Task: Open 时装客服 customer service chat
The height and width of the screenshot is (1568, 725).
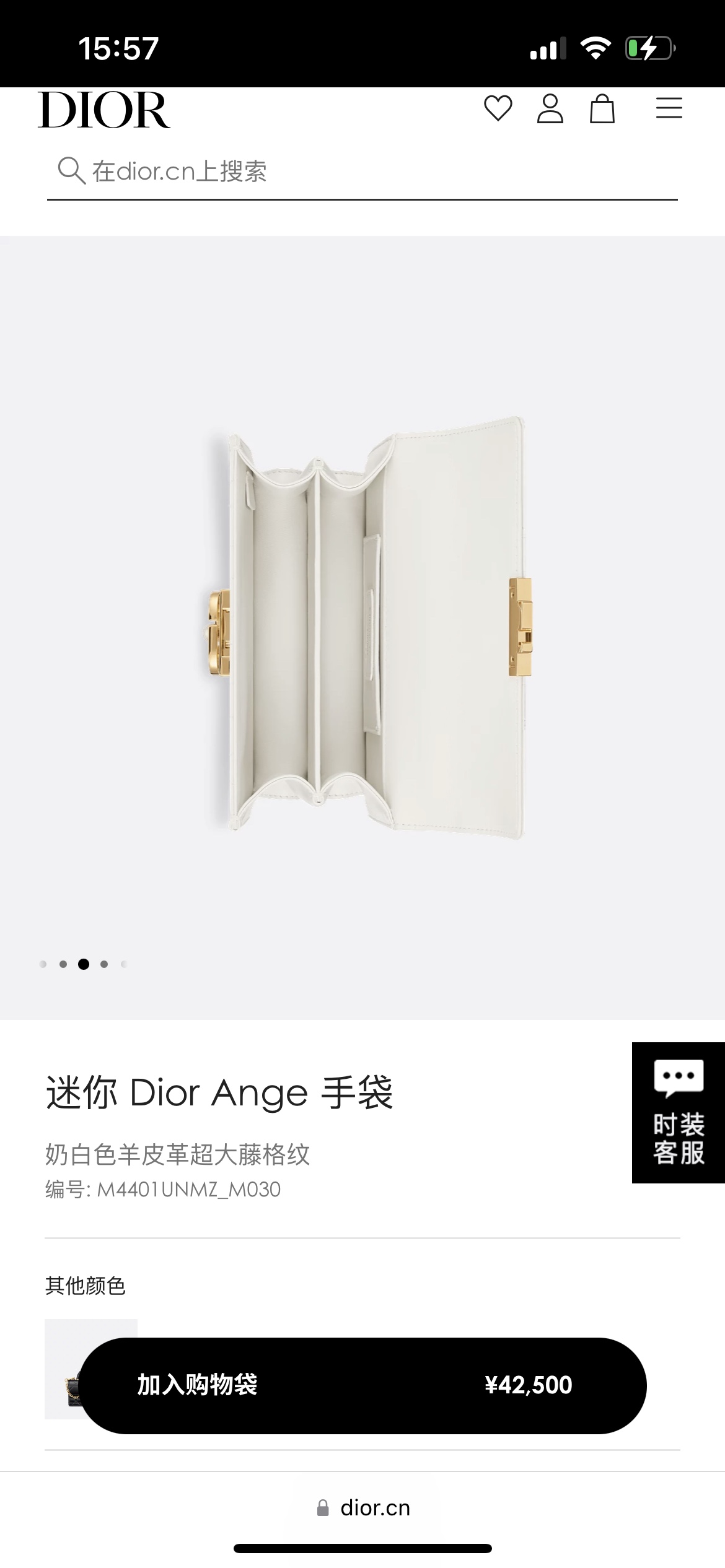Action: 678,1112
